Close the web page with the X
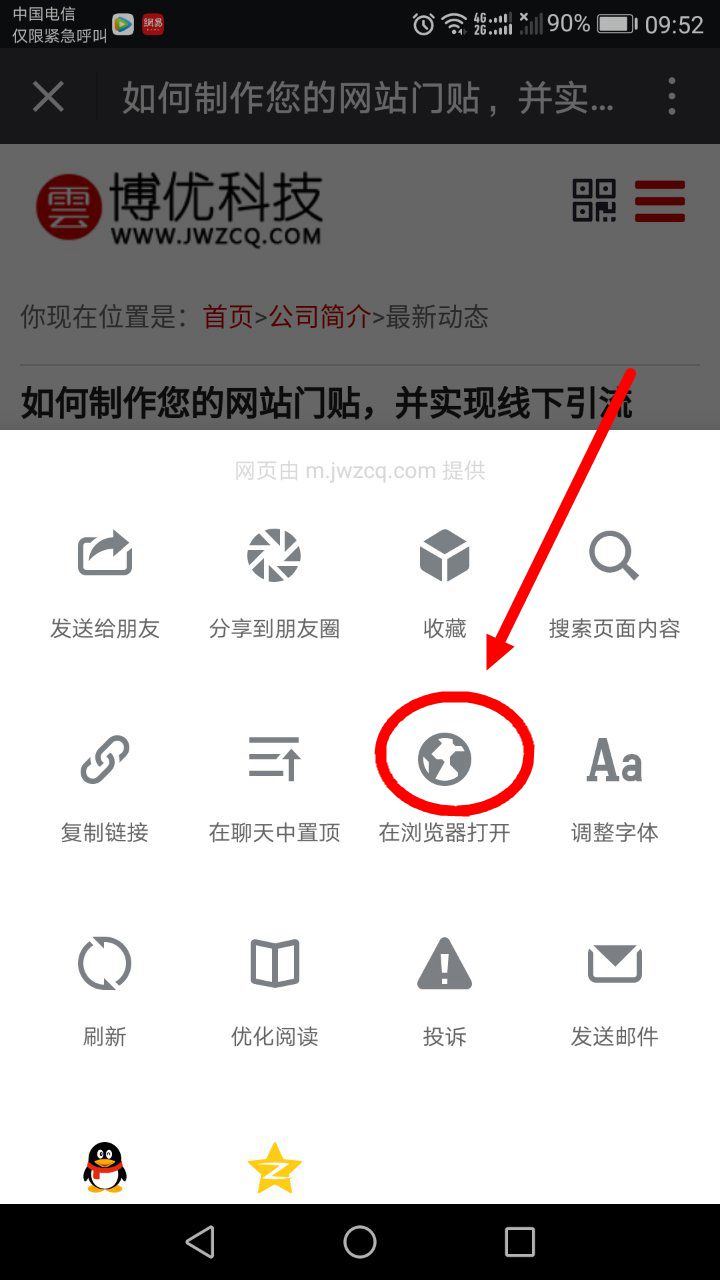Screen dimensions: 720x1280 coord(48,97)
